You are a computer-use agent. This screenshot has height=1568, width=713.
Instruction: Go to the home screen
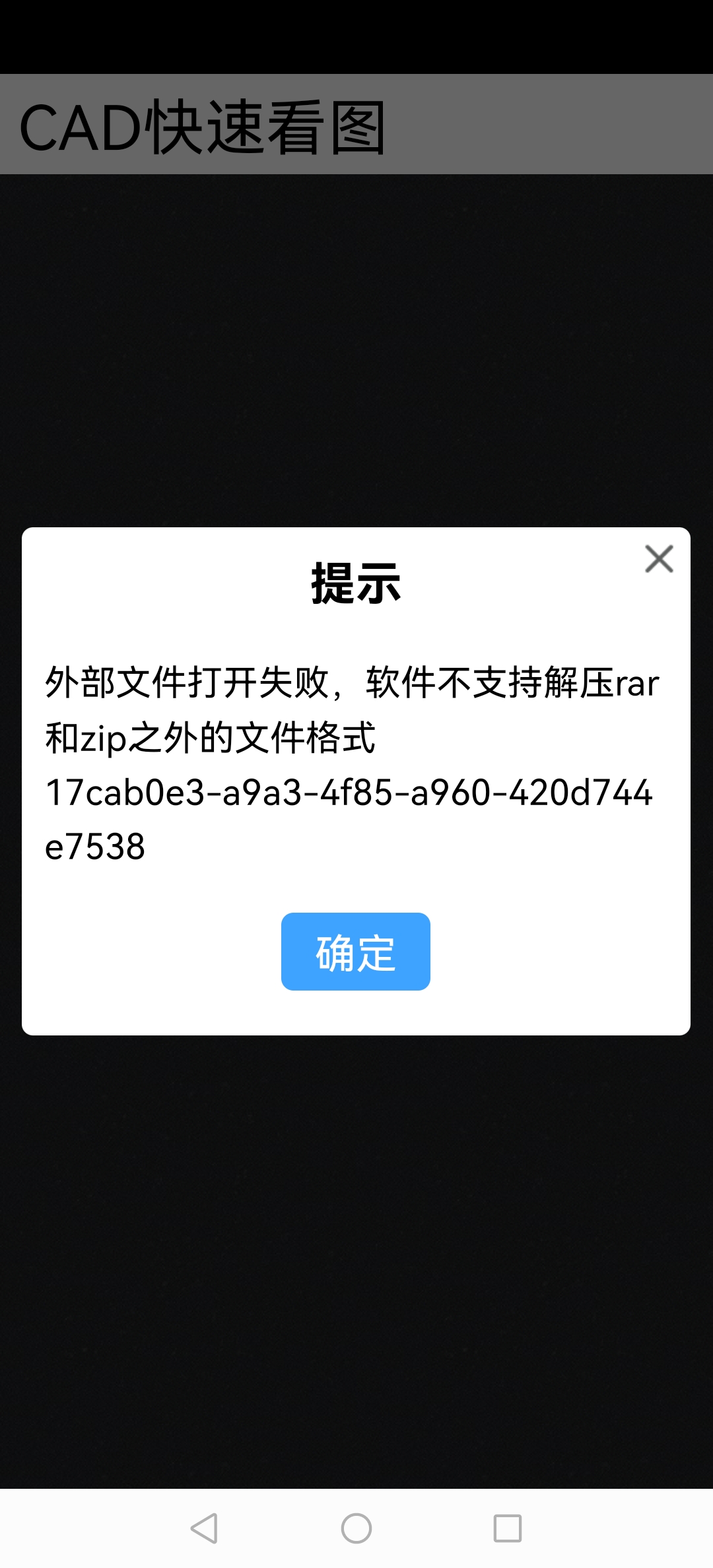(x=356, y=1528)
